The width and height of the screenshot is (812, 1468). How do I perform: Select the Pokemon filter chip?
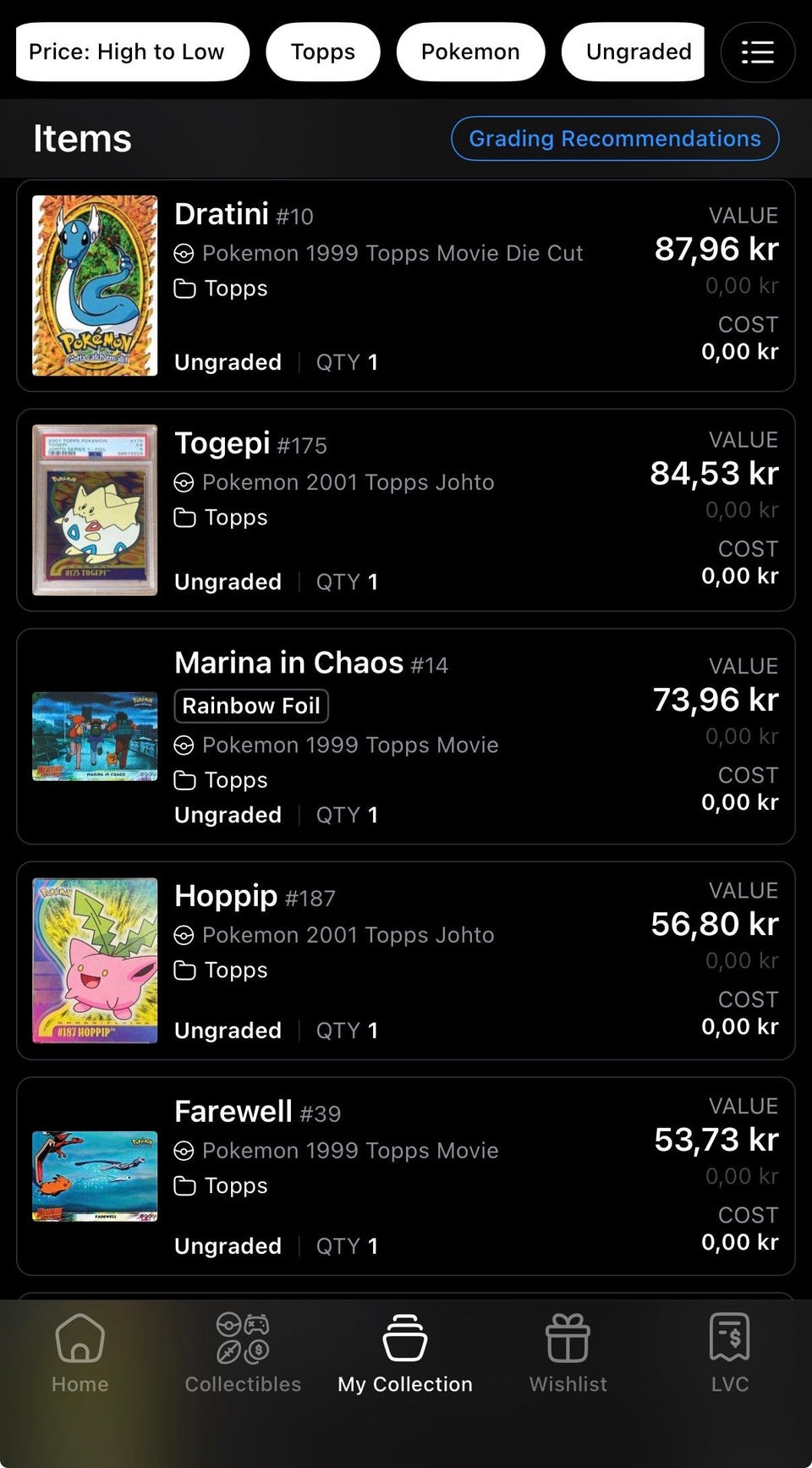tap(470, 52)
